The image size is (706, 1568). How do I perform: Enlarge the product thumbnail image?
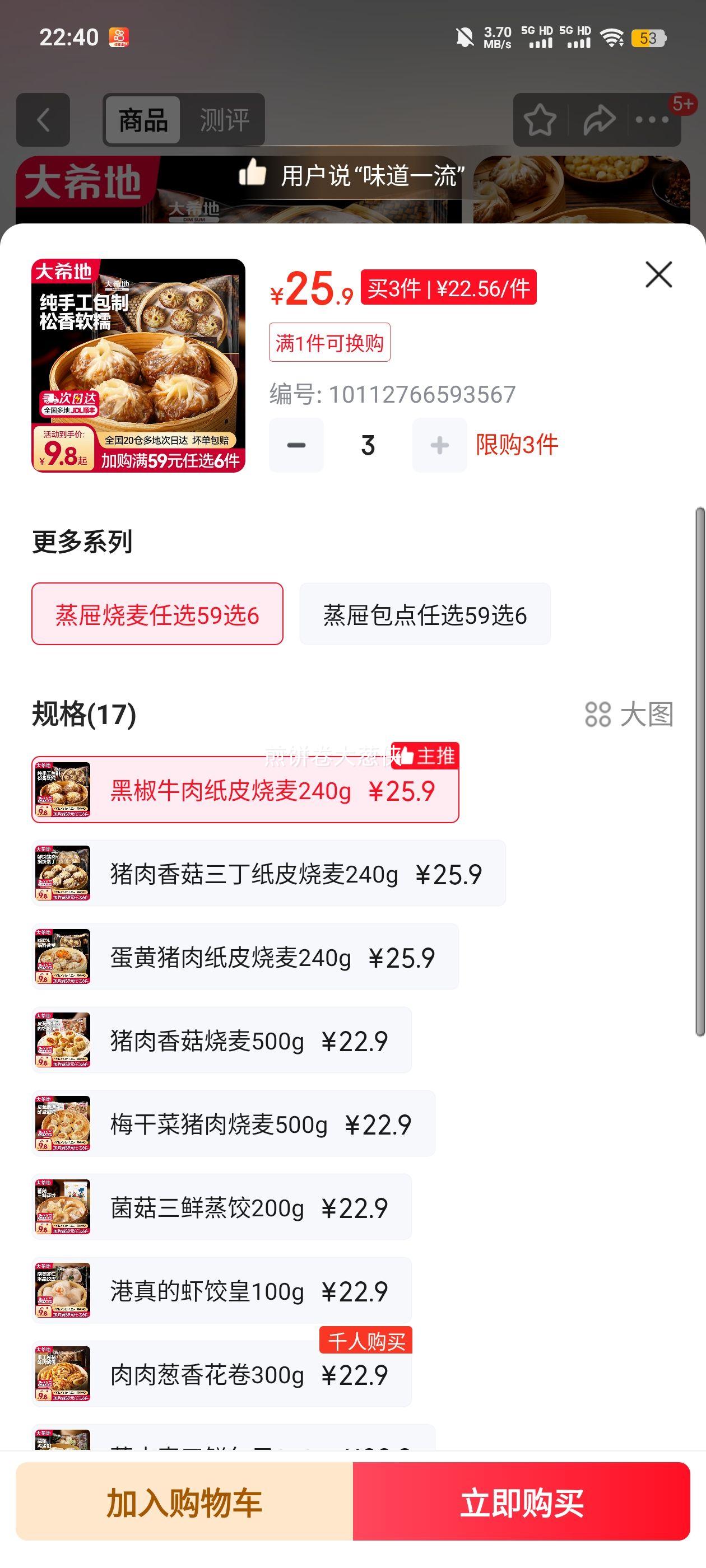(x=138, y=365)
